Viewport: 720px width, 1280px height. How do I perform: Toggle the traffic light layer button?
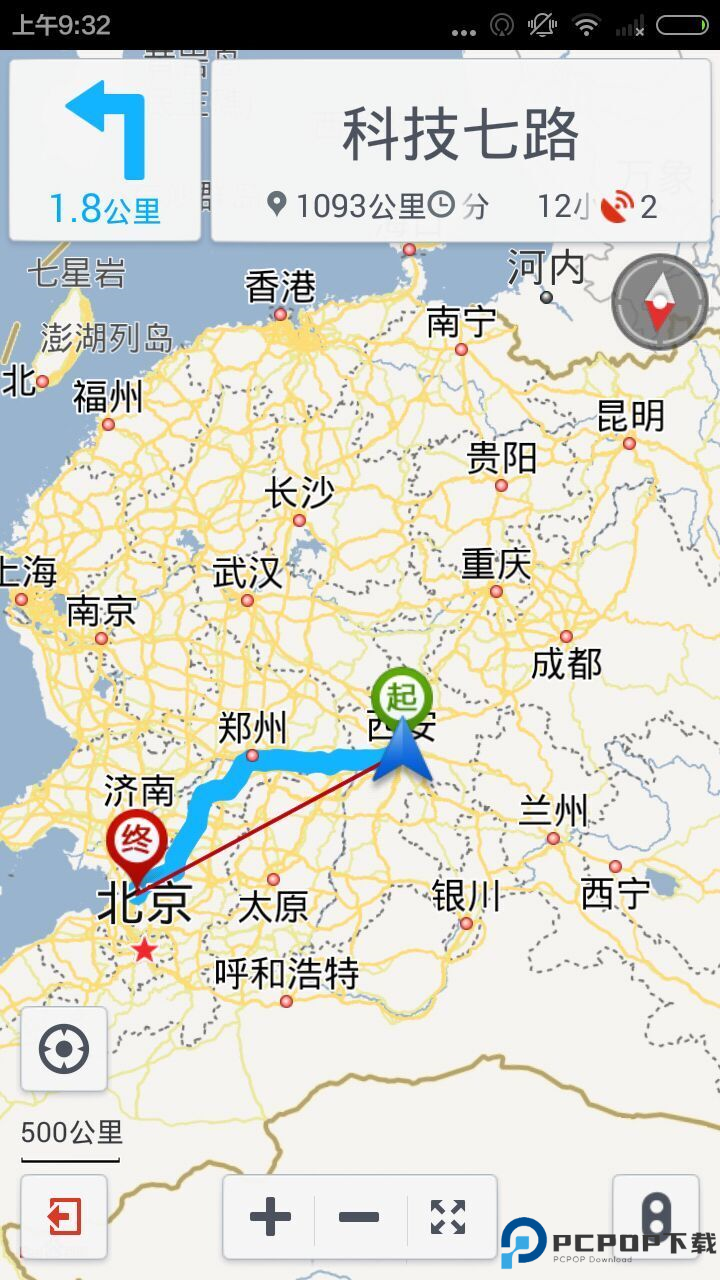pyautogui.click(x=656, y=1215)
